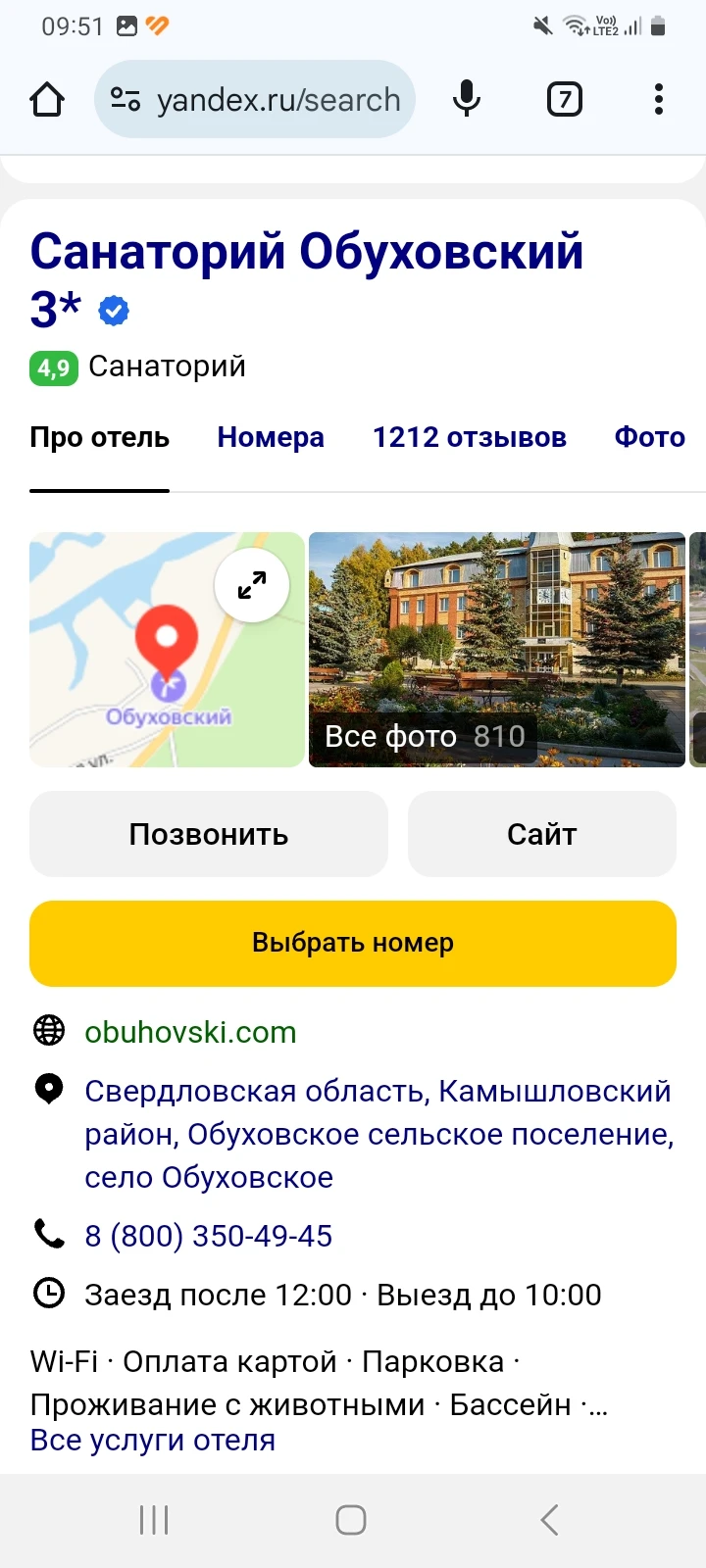Switch to the Номера tab
The width and height of the screenshot is (706, 1568).
click(271, 437)
